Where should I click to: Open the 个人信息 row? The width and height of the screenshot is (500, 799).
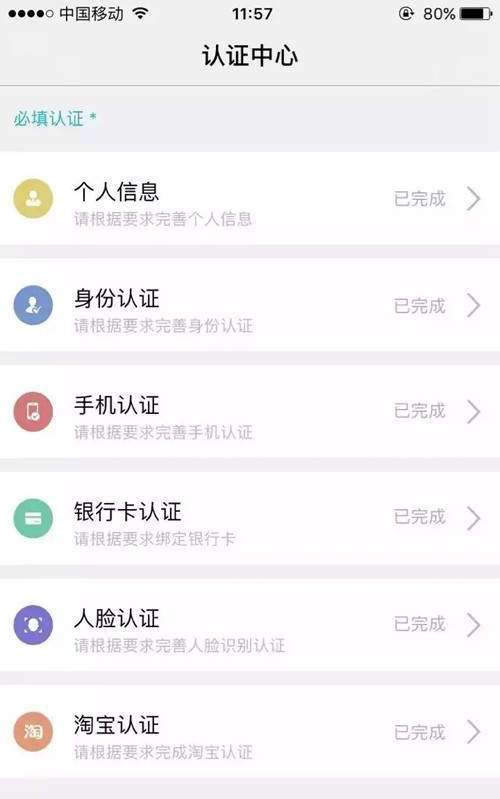250,198
